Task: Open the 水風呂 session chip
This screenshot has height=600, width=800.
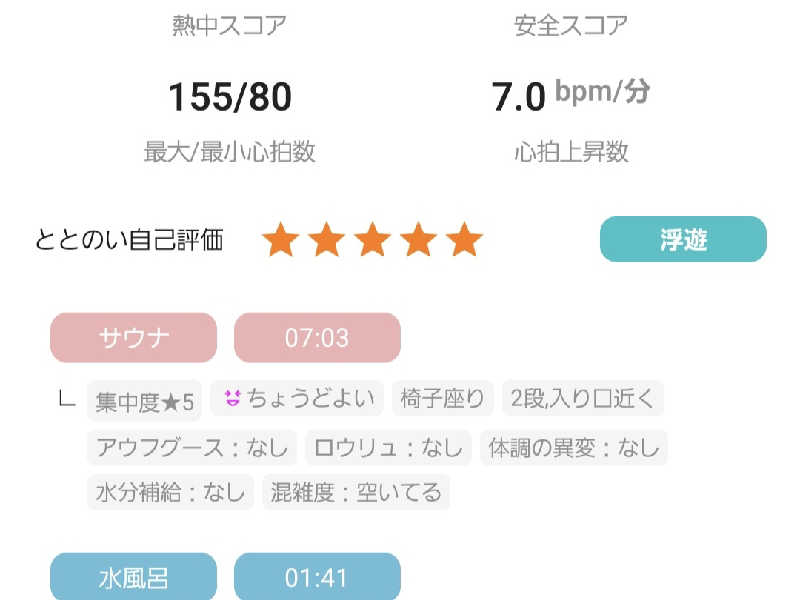Action: 133,577
